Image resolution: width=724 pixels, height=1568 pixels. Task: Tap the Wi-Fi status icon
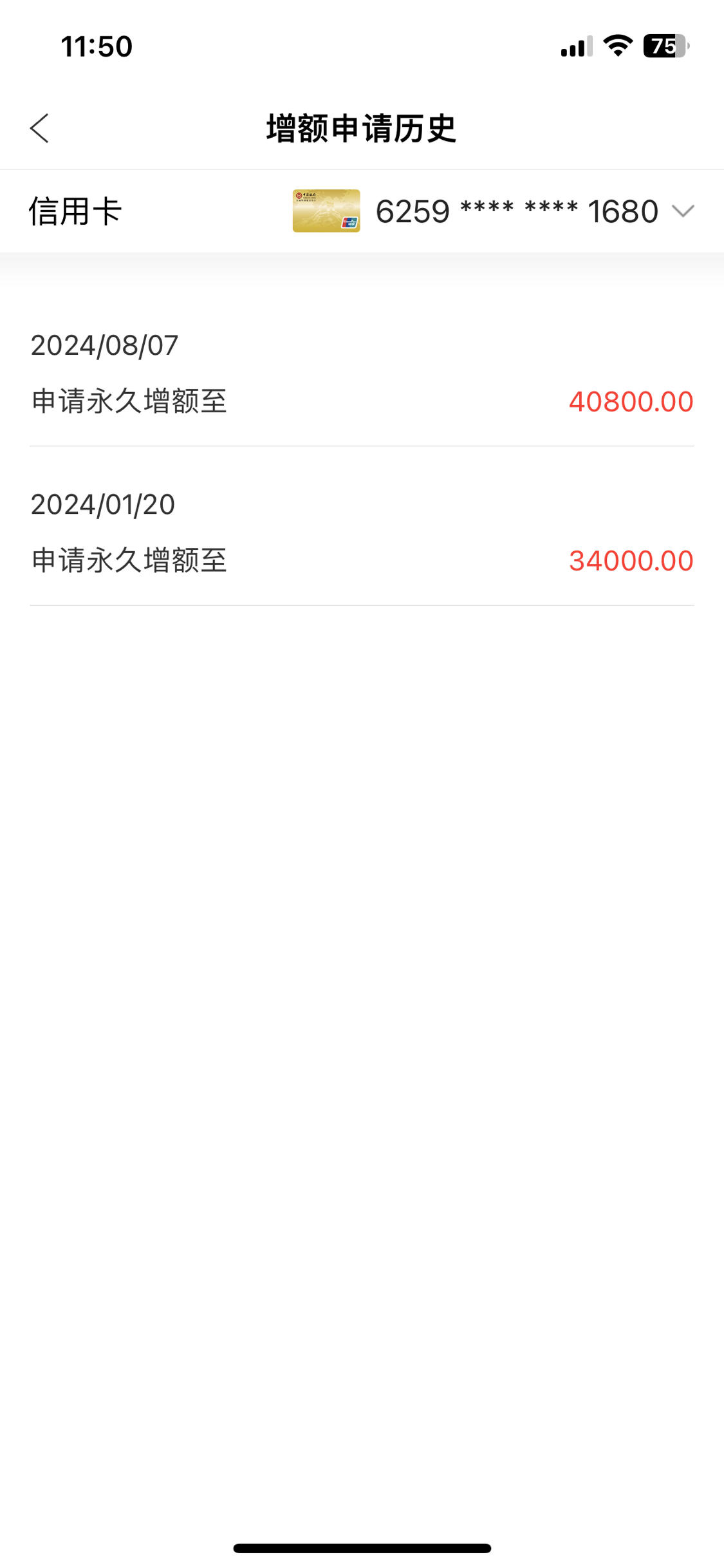[618, 46]
